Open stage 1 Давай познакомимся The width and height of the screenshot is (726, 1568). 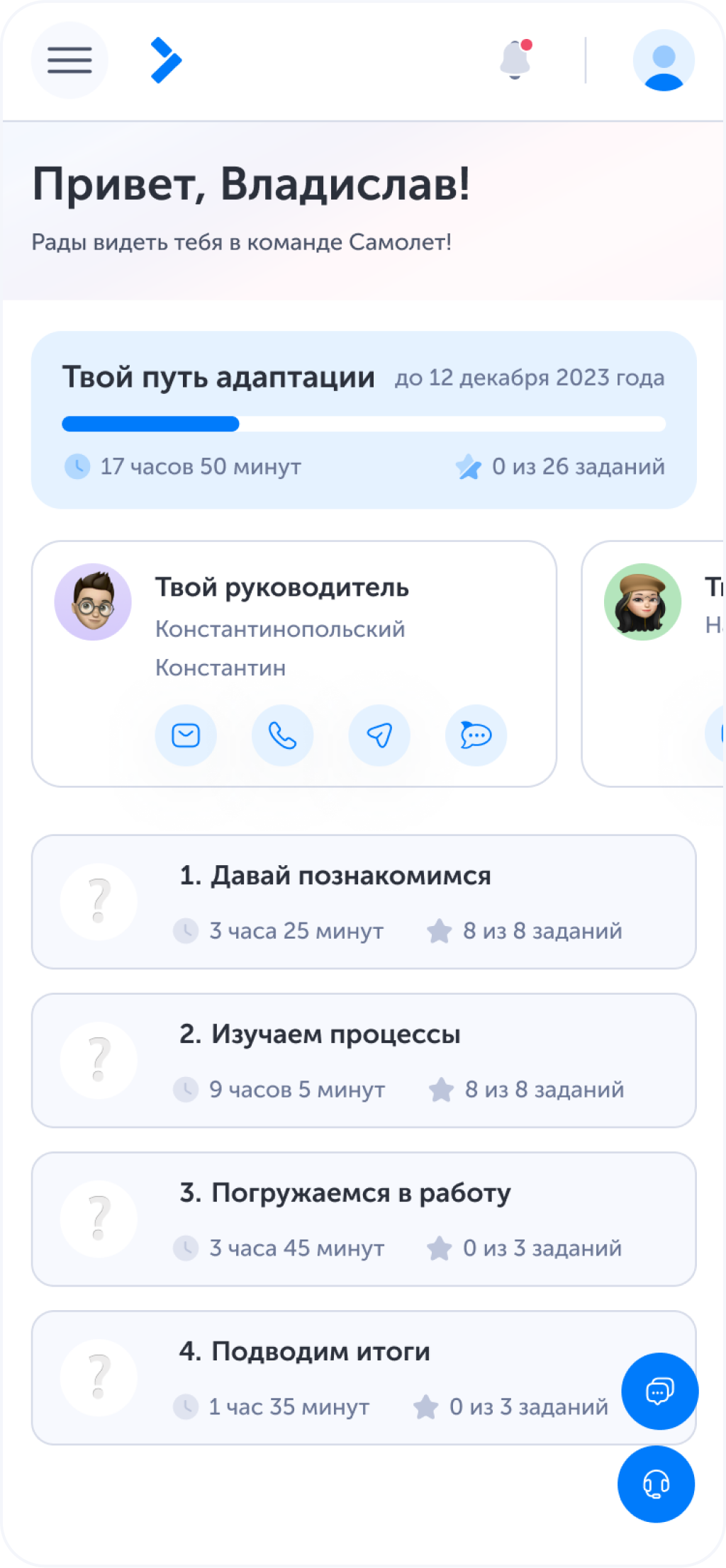click(363, 901)
